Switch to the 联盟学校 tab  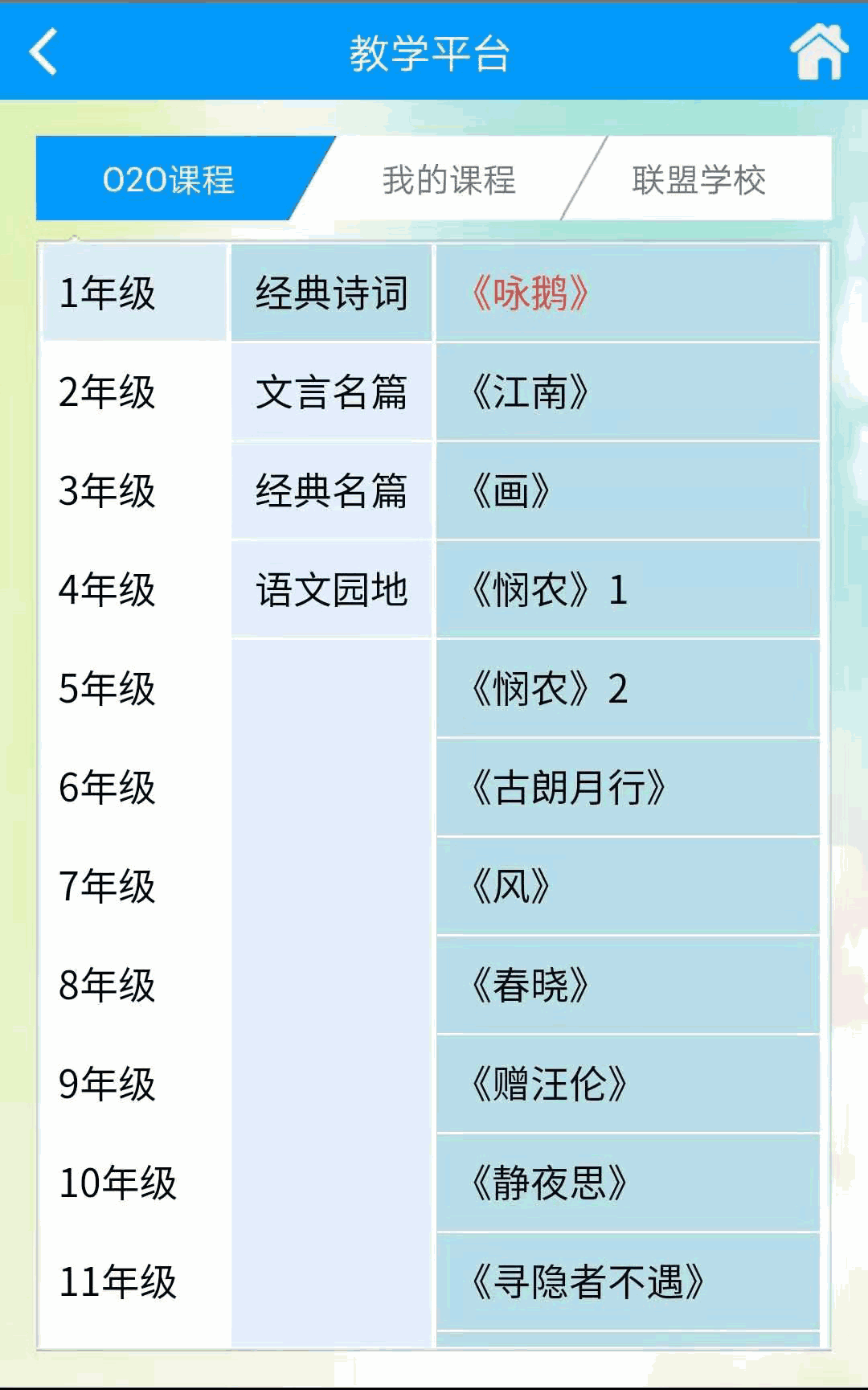698,178
